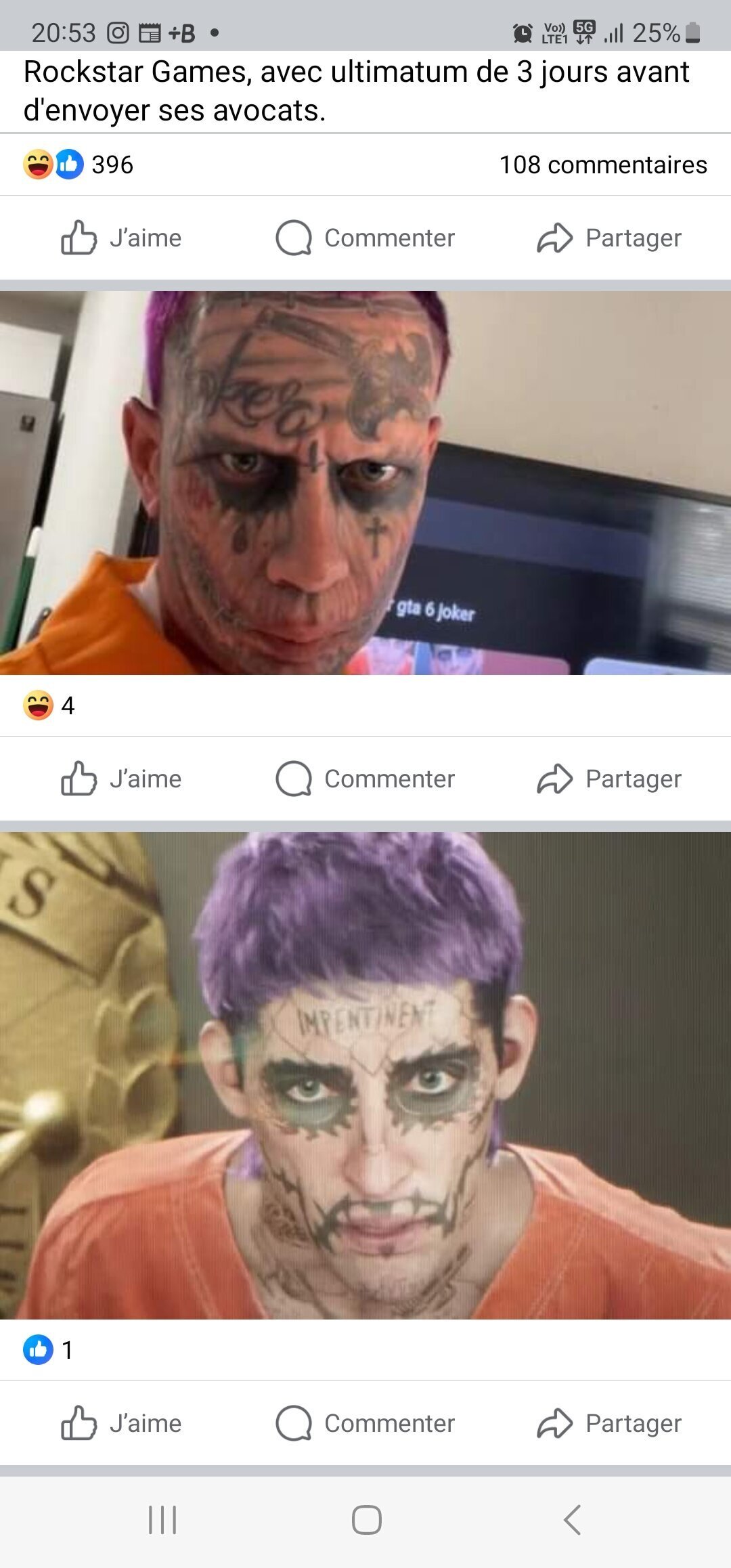Tap Commenter under the Rockstar Games post
731x1568 pixels.
365,238
